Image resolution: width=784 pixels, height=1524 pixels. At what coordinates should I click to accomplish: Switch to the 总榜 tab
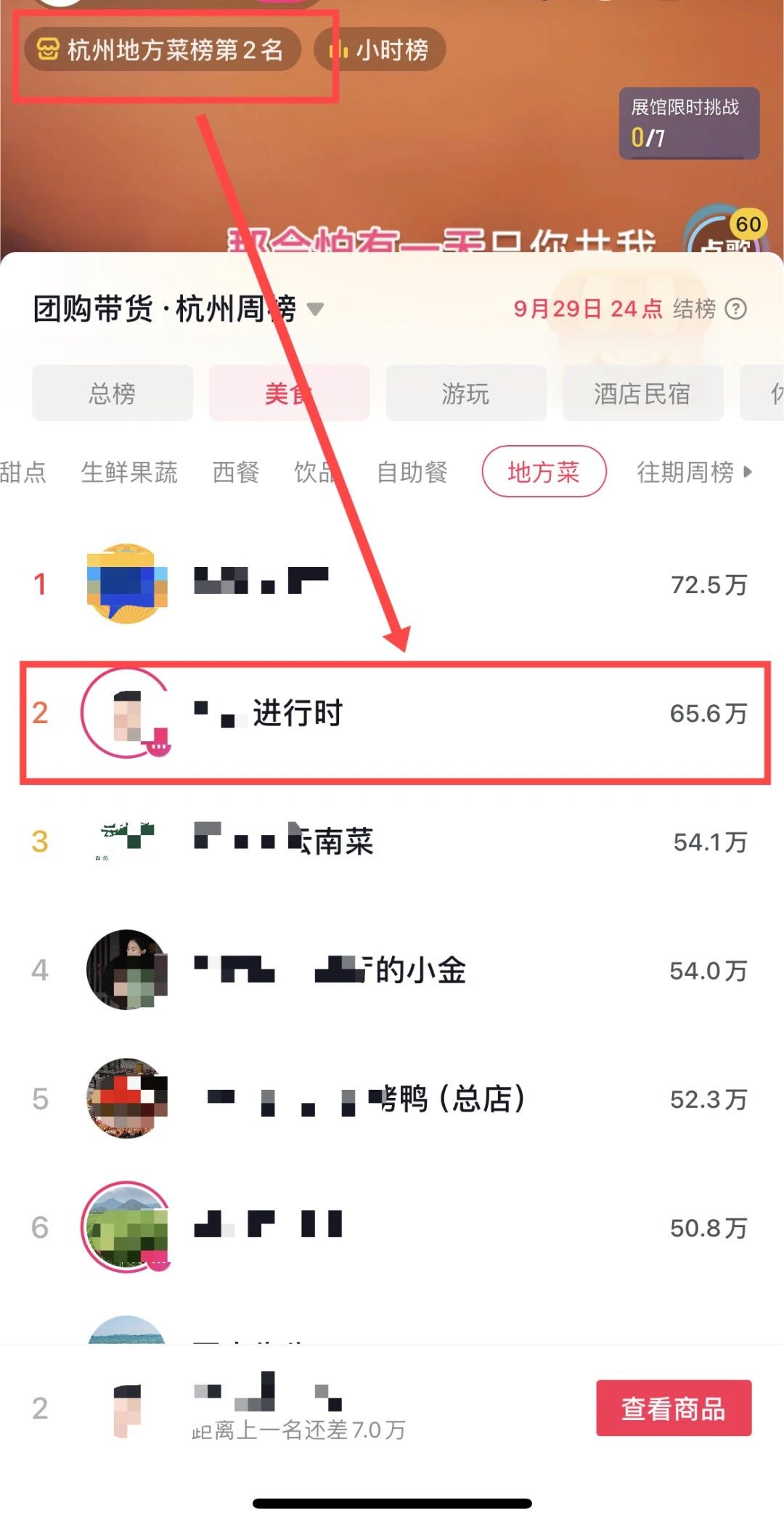pos(113,394)
